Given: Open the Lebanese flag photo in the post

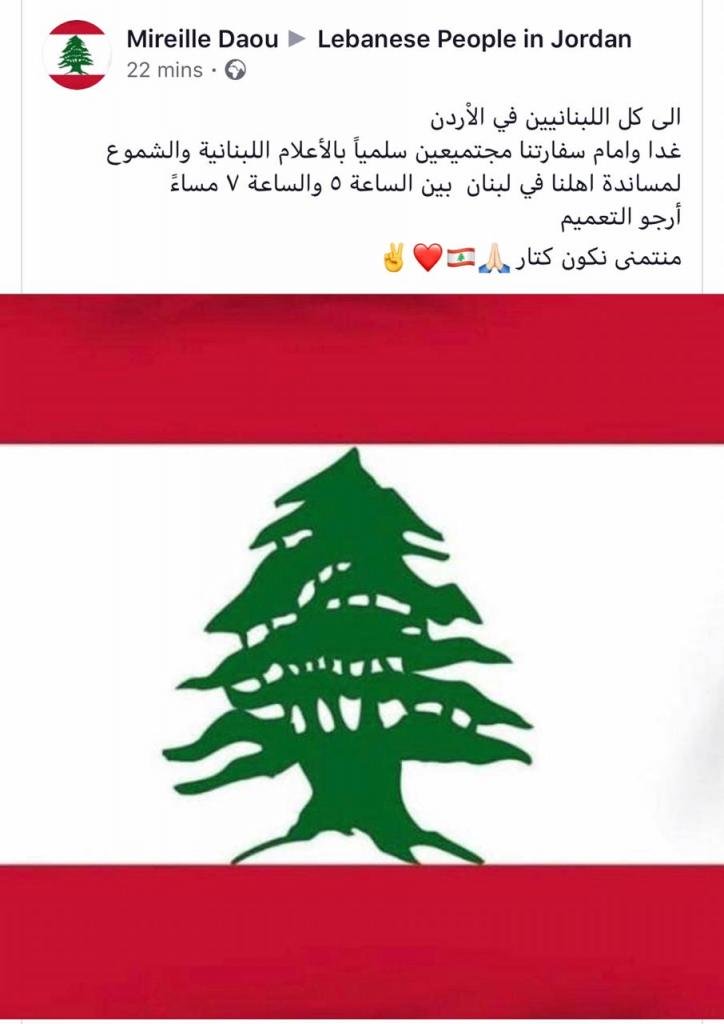Looking at the screenshot, I should tap(362, 655).
